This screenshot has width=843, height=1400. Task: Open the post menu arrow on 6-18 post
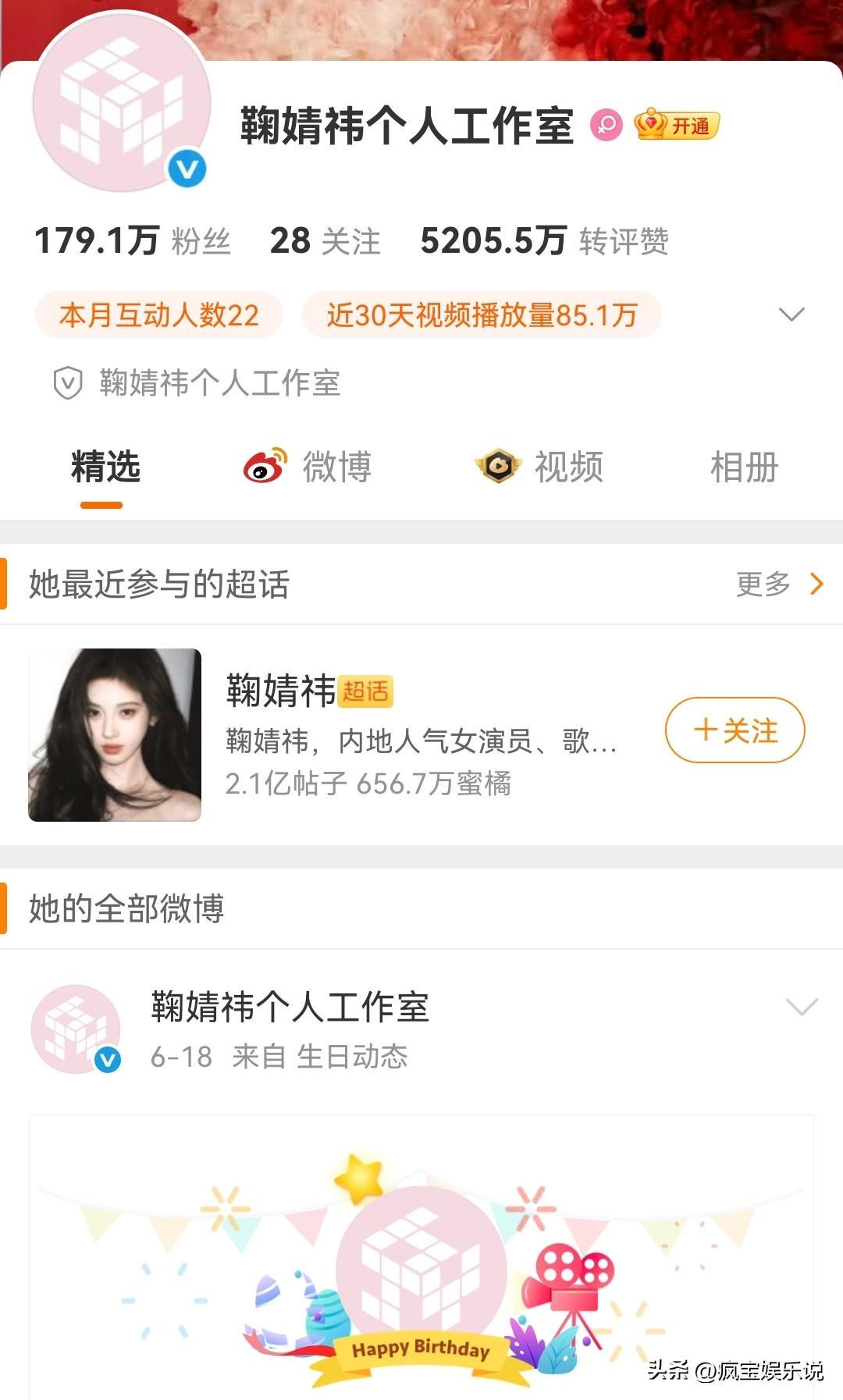tap(802, 1007)
